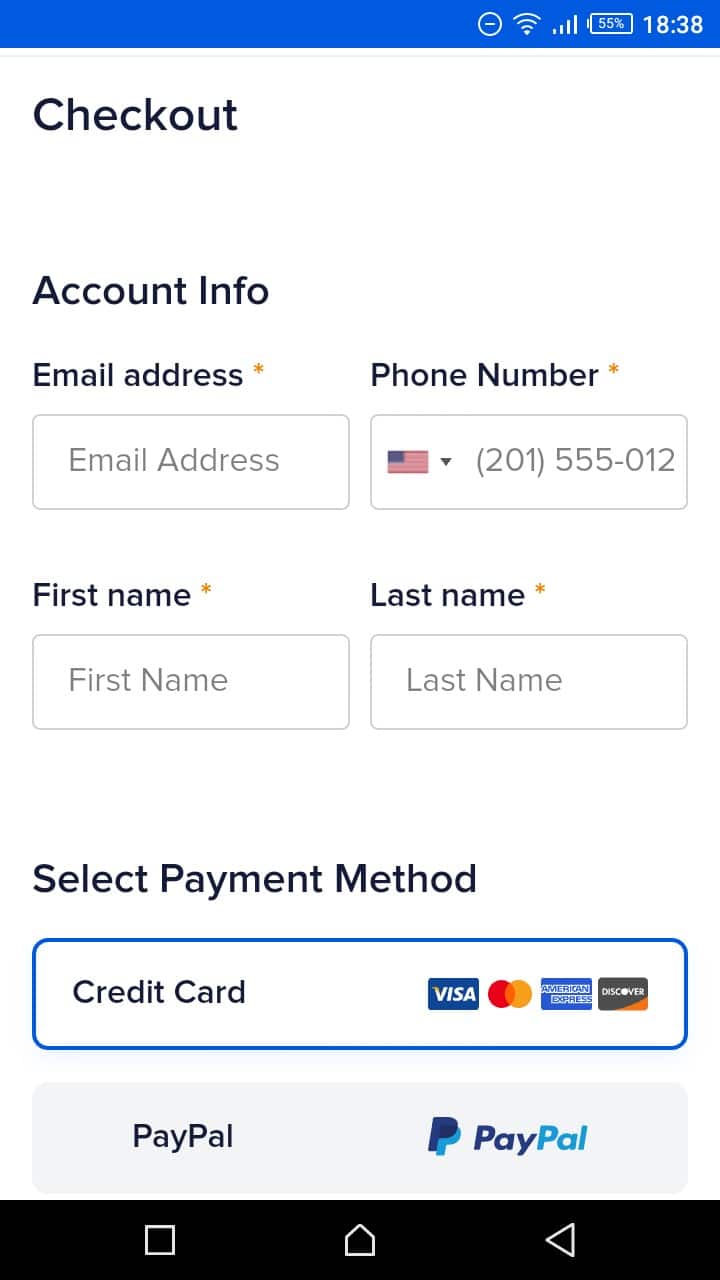
Task: Select the Last Name field
Action: (x=528, y=682)
